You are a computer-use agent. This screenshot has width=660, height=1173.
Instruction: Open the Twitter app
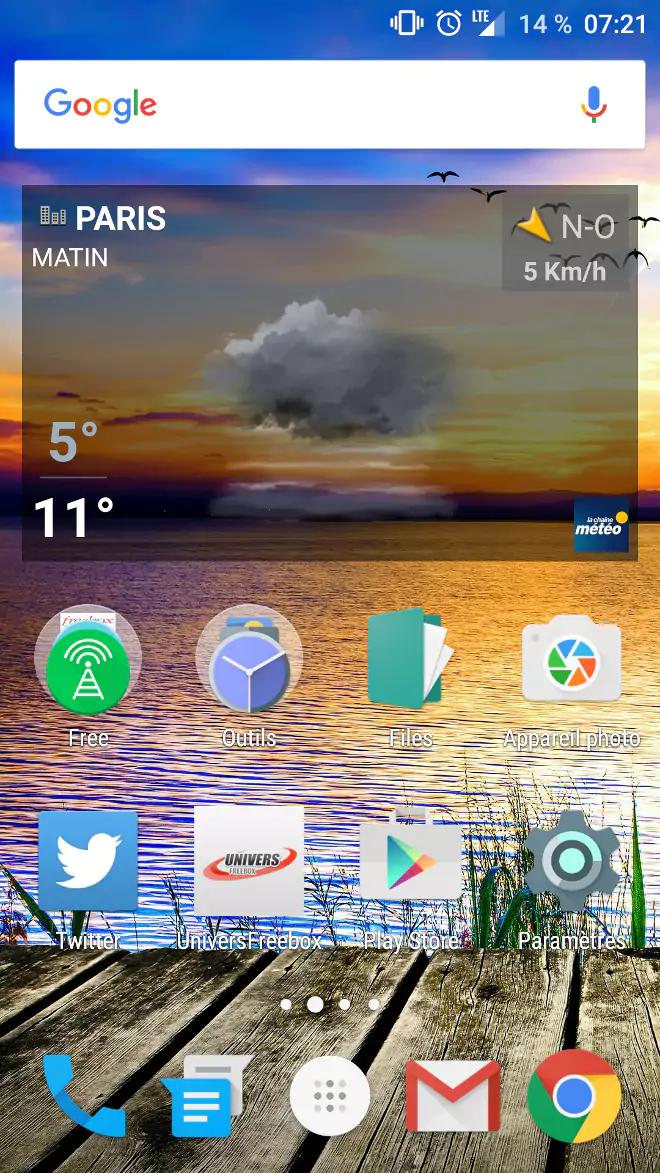click(x=88, y=861)
